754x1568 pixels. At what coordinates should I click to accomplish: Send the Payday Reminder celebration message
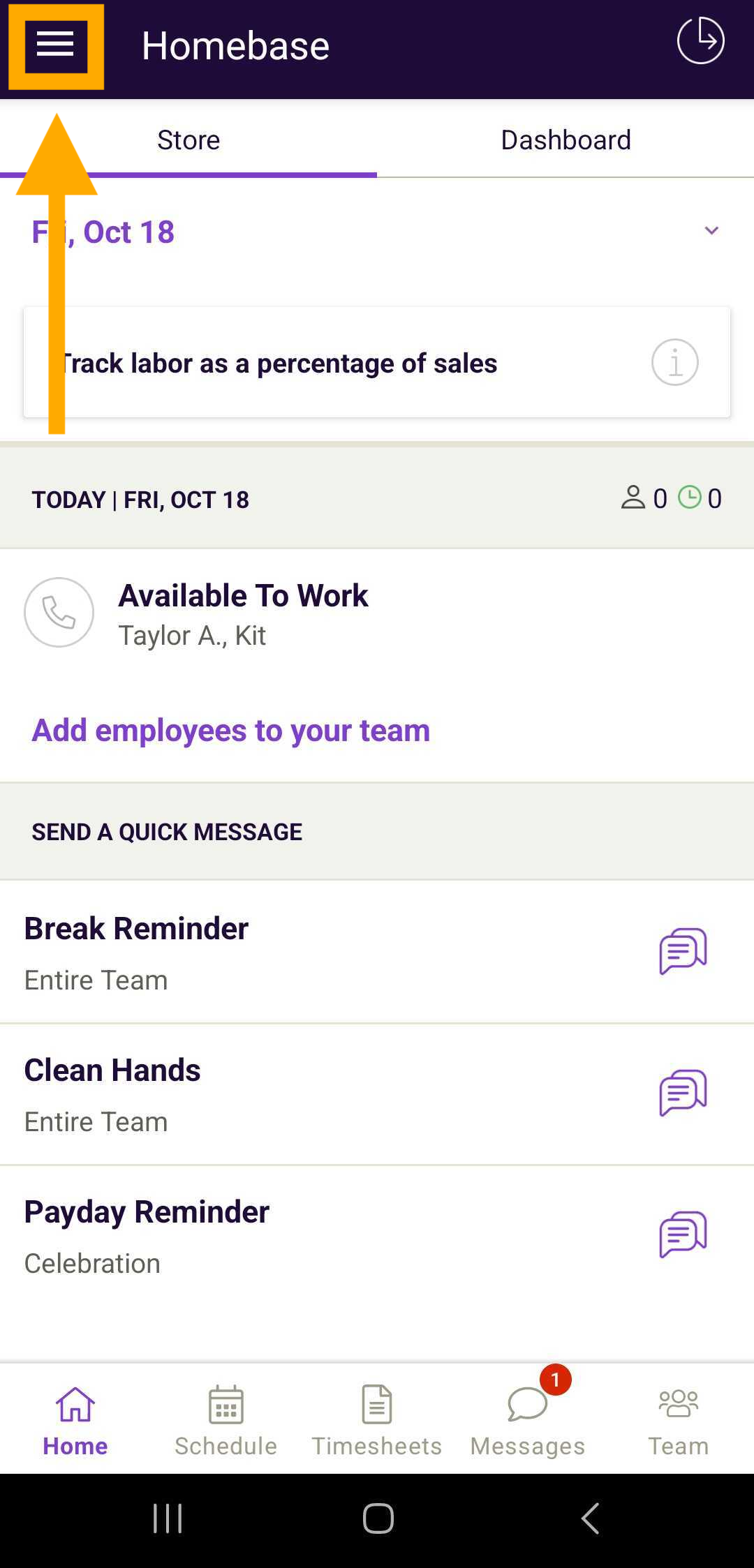(681, 1234)
